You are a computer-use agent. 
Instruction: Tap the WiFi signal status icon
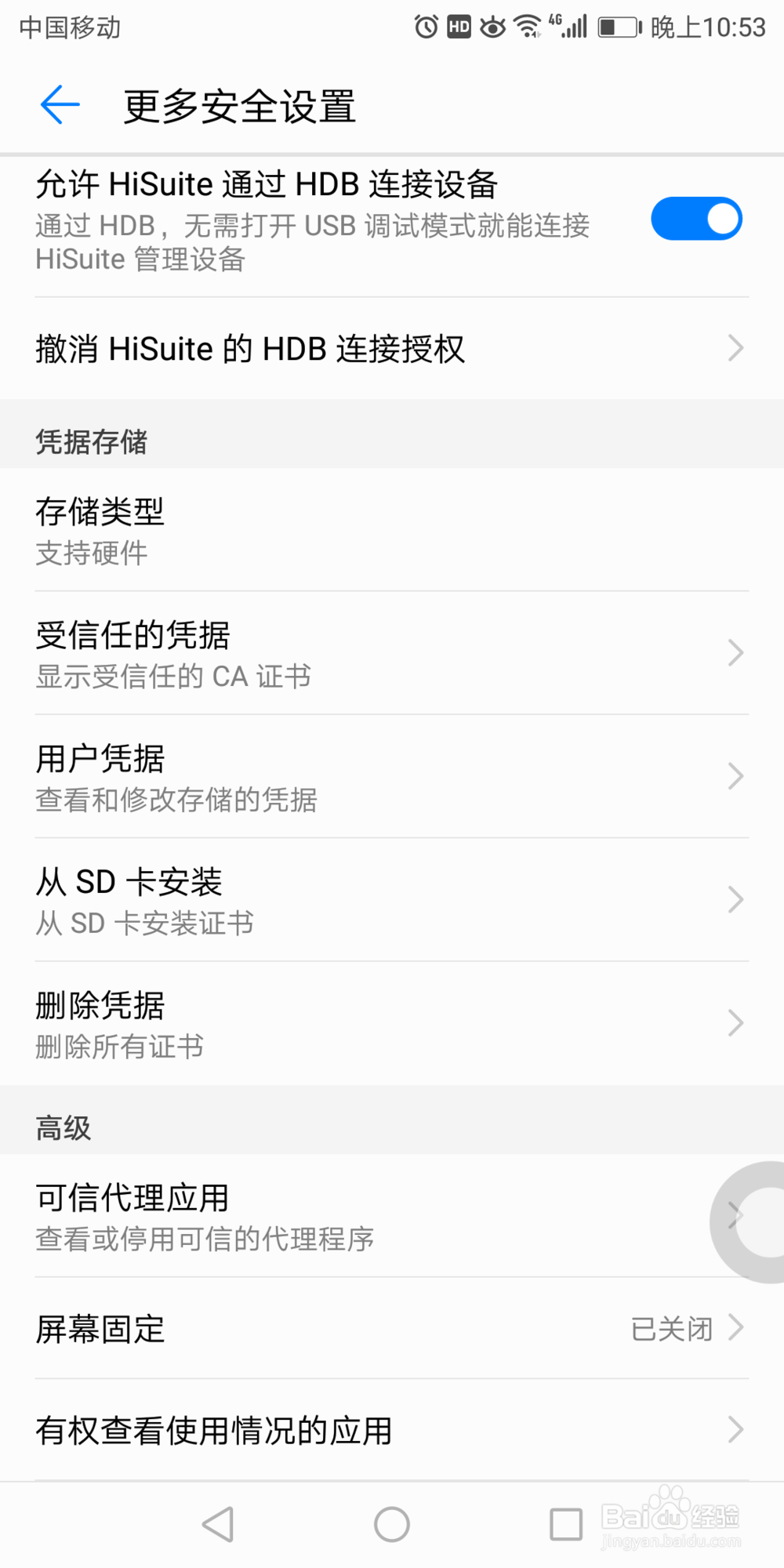coord(527,26)
